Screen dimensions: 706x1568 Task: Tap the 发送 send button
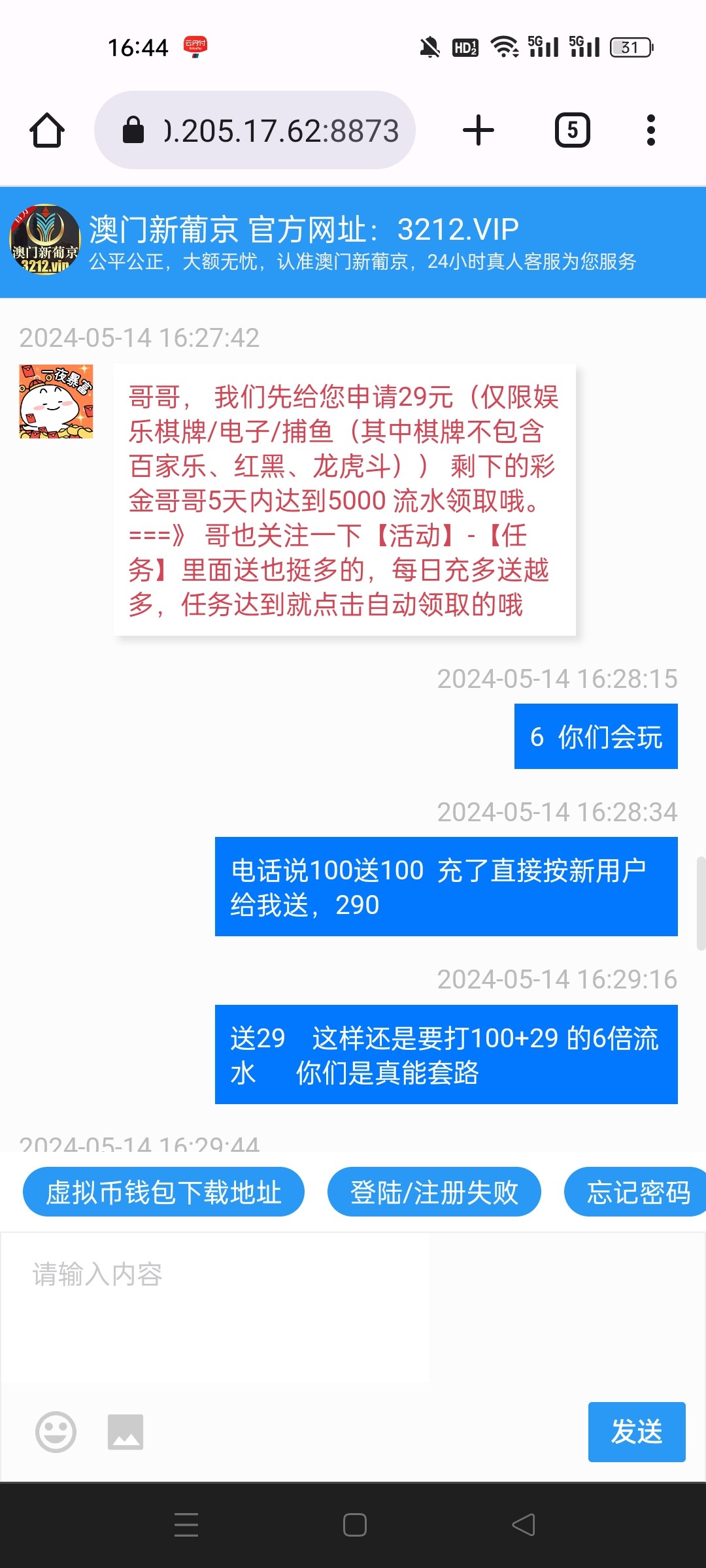click(636, 1432)
